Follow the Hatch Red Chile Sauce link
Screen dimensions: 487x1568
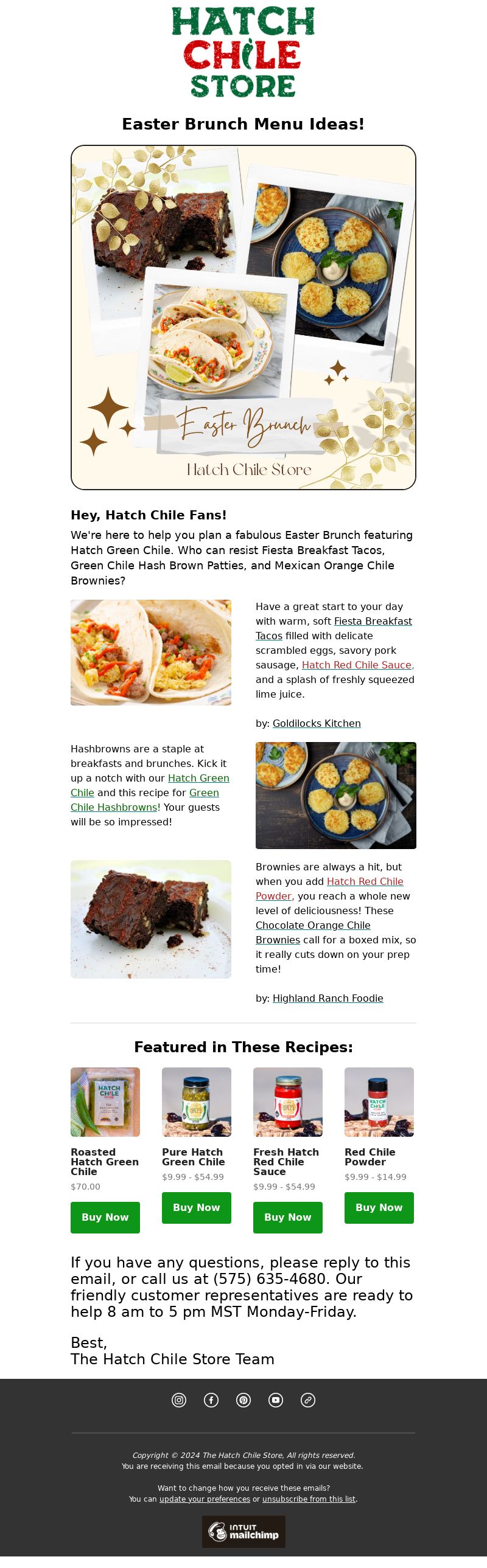(357, 665)
